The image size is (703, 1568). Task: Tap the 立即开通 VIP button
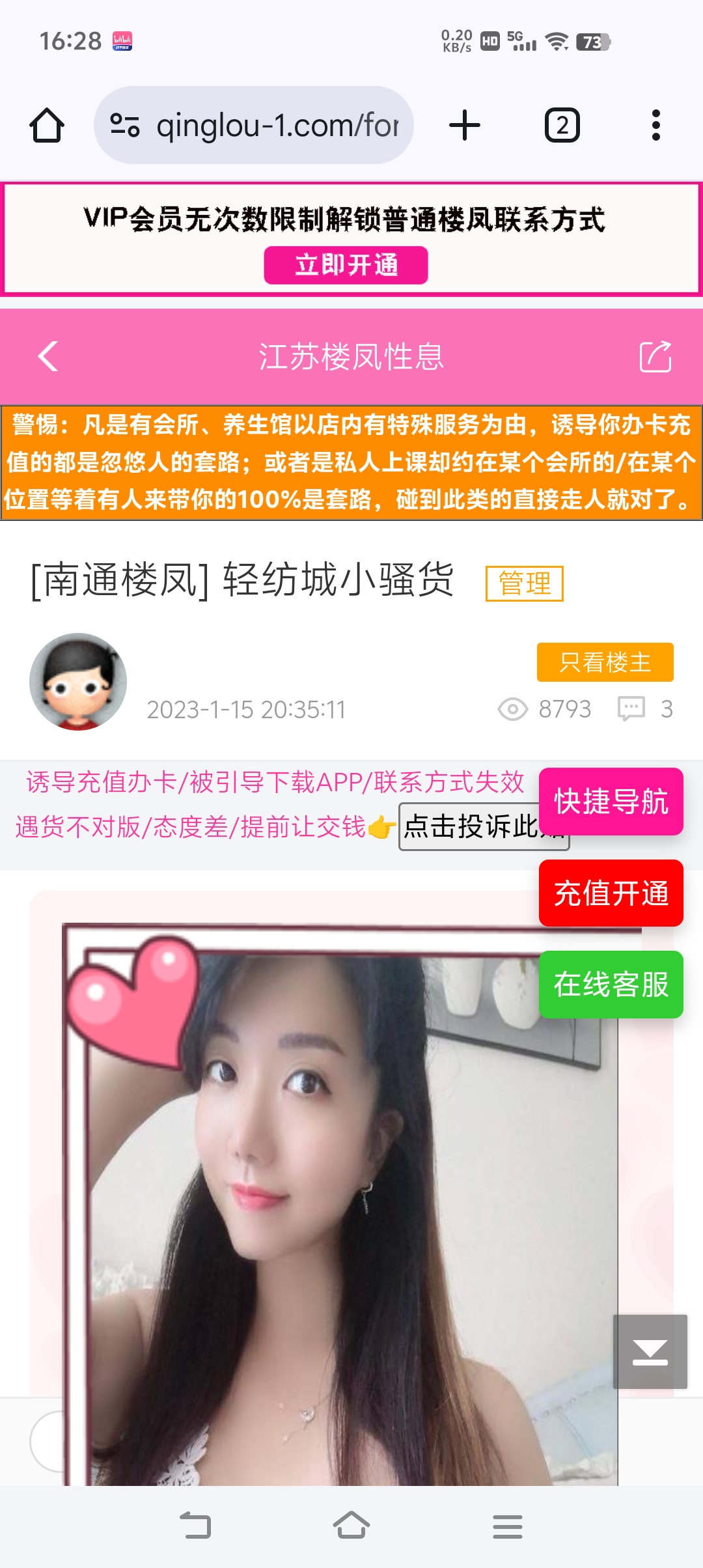click(x=346, y=265)
